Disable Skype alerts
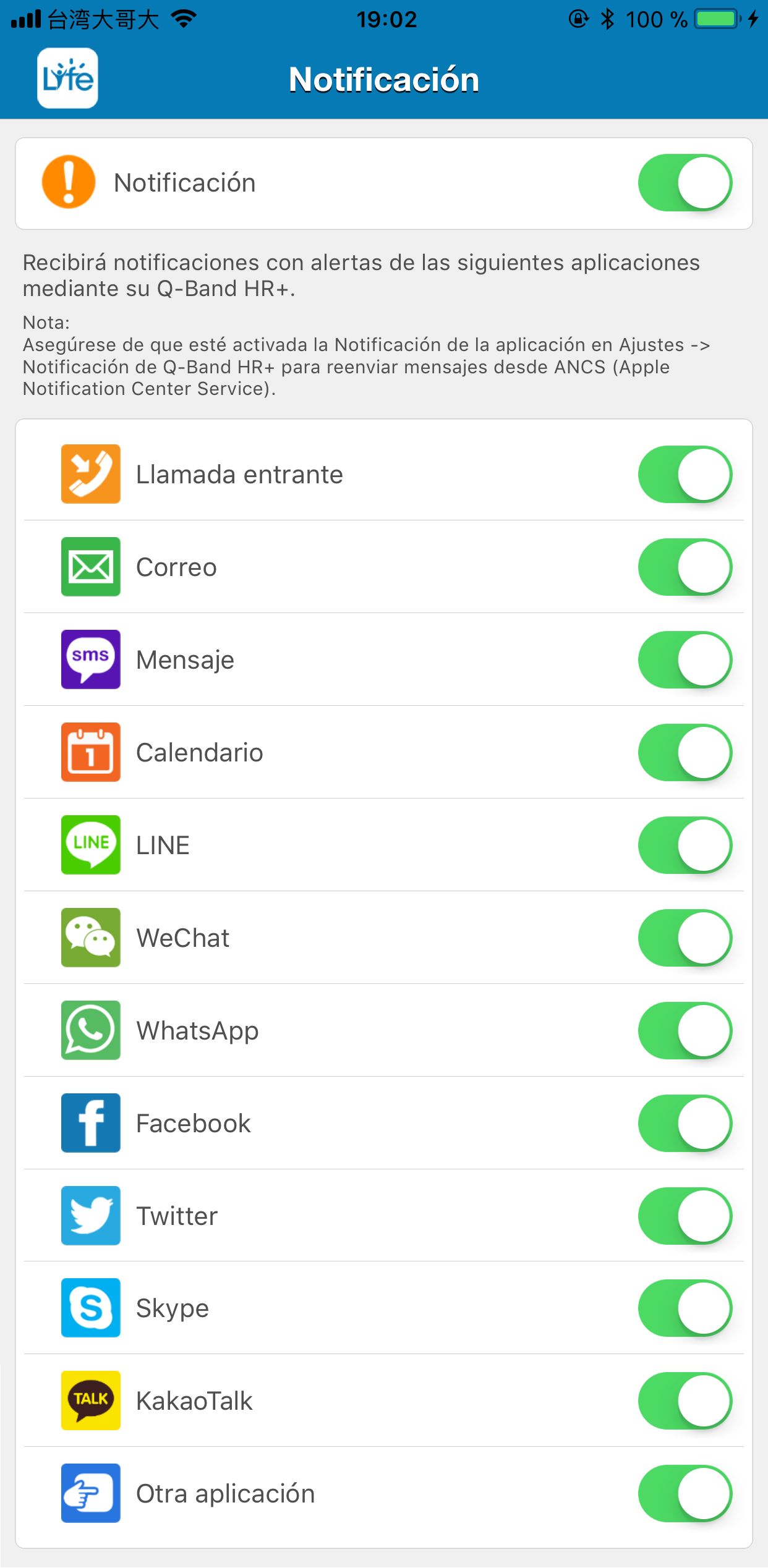The width and height of the screenshot is (768, 1568). tap(685, 1308)
